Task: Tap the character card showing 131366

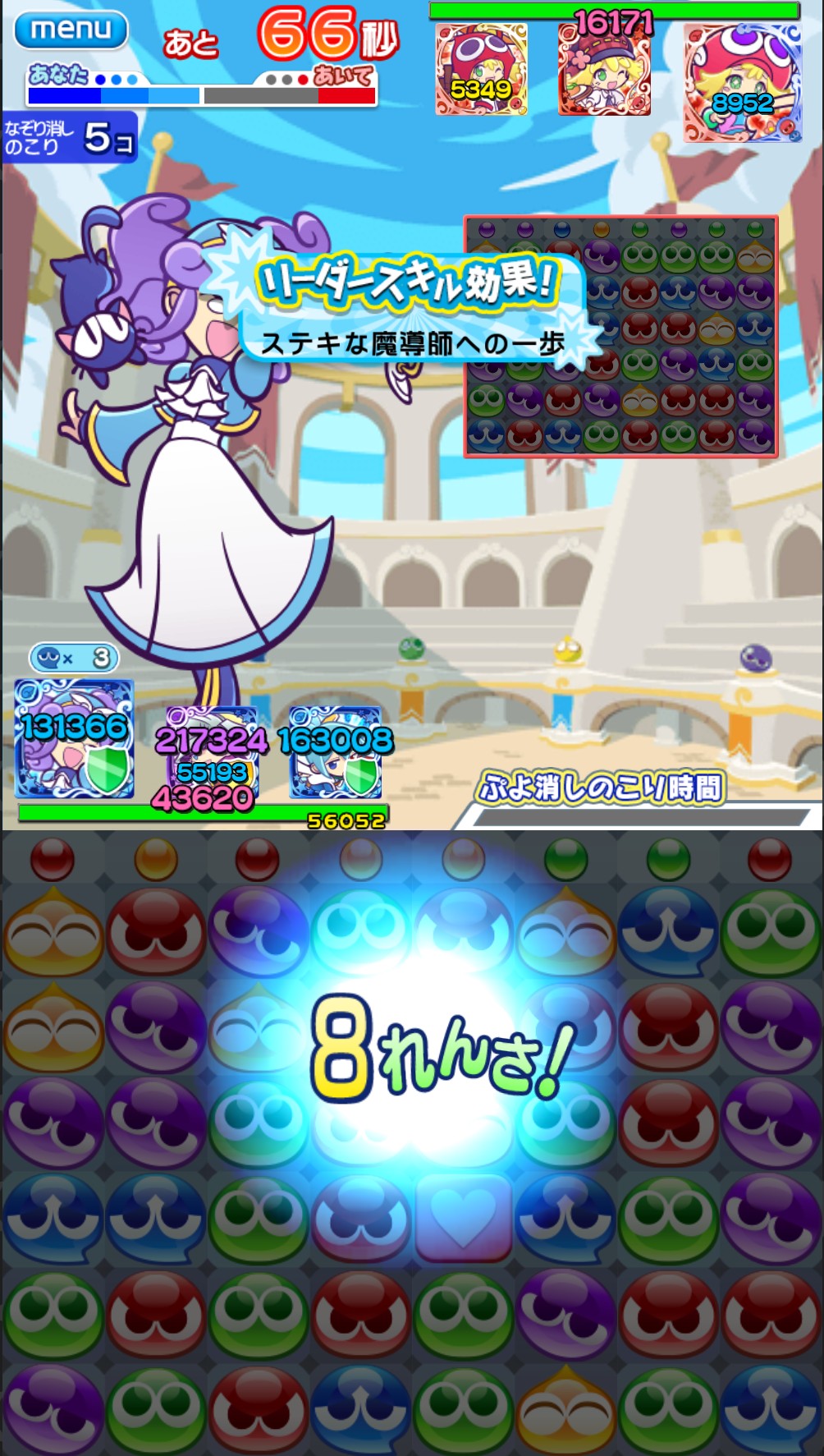Action: click(x=74, y=739)
